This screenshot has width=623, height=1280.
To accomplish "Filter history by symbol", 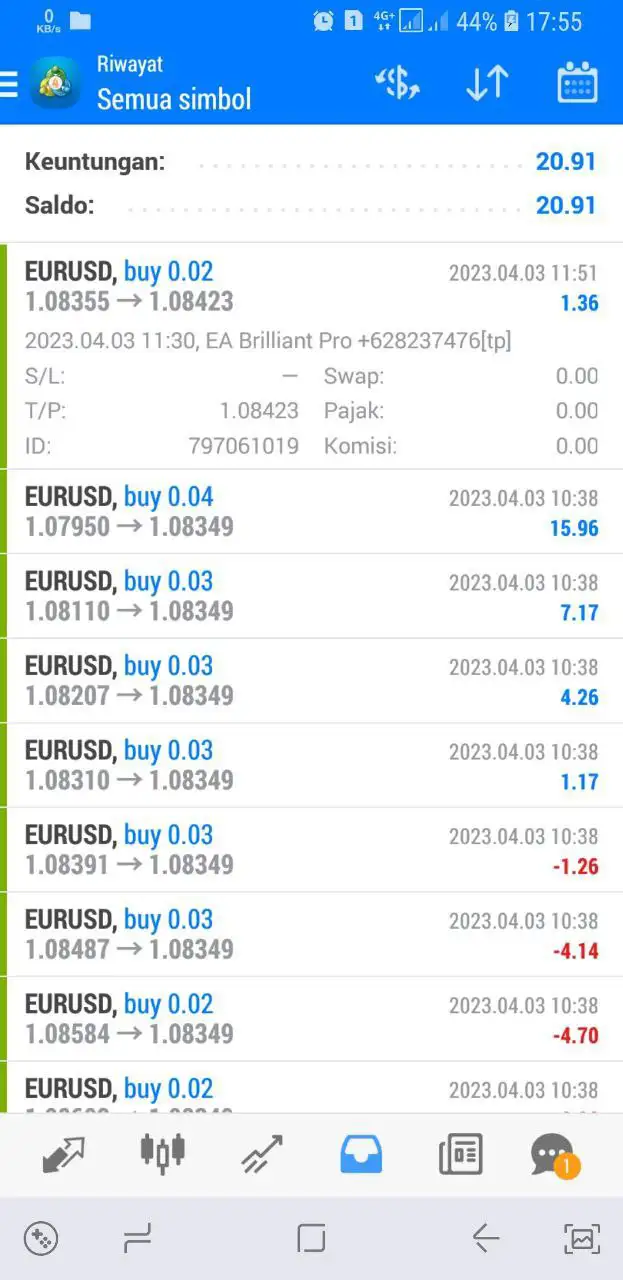I will (397, 84).
